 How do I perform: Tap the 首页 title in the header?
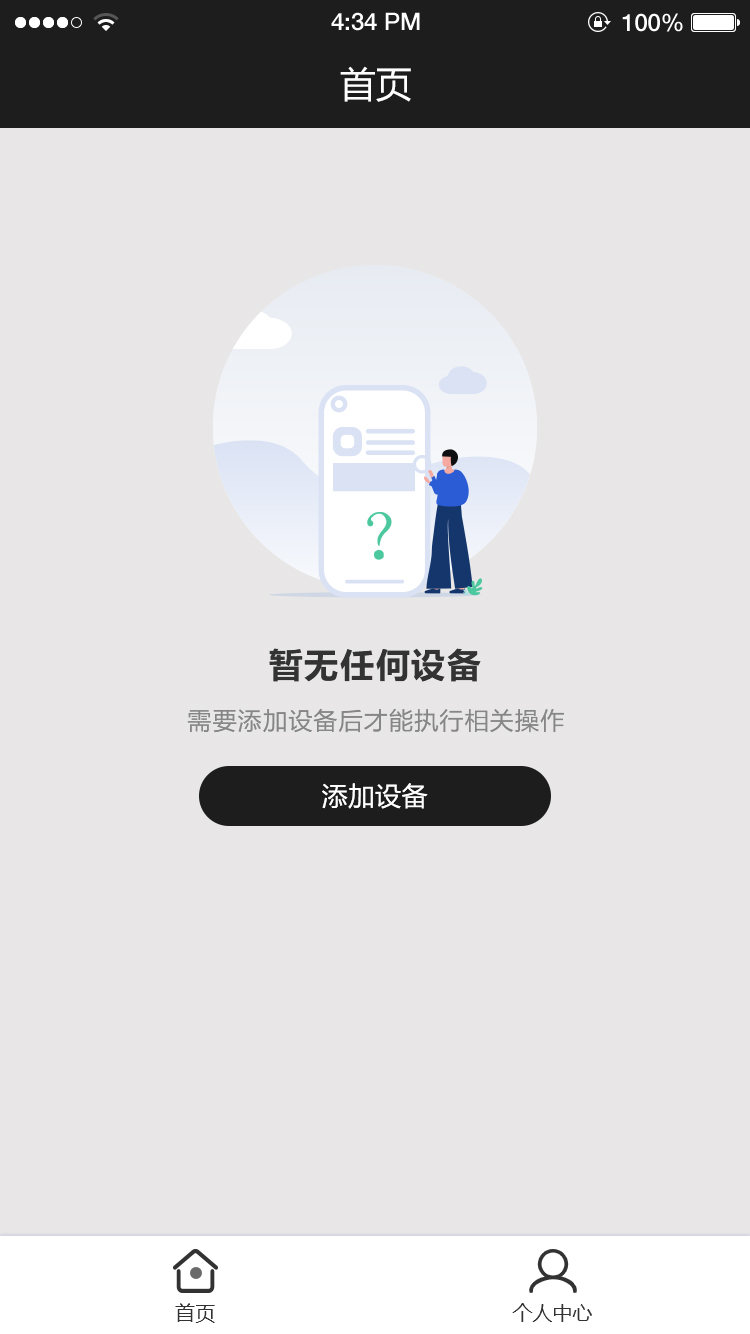click(375, 85)
